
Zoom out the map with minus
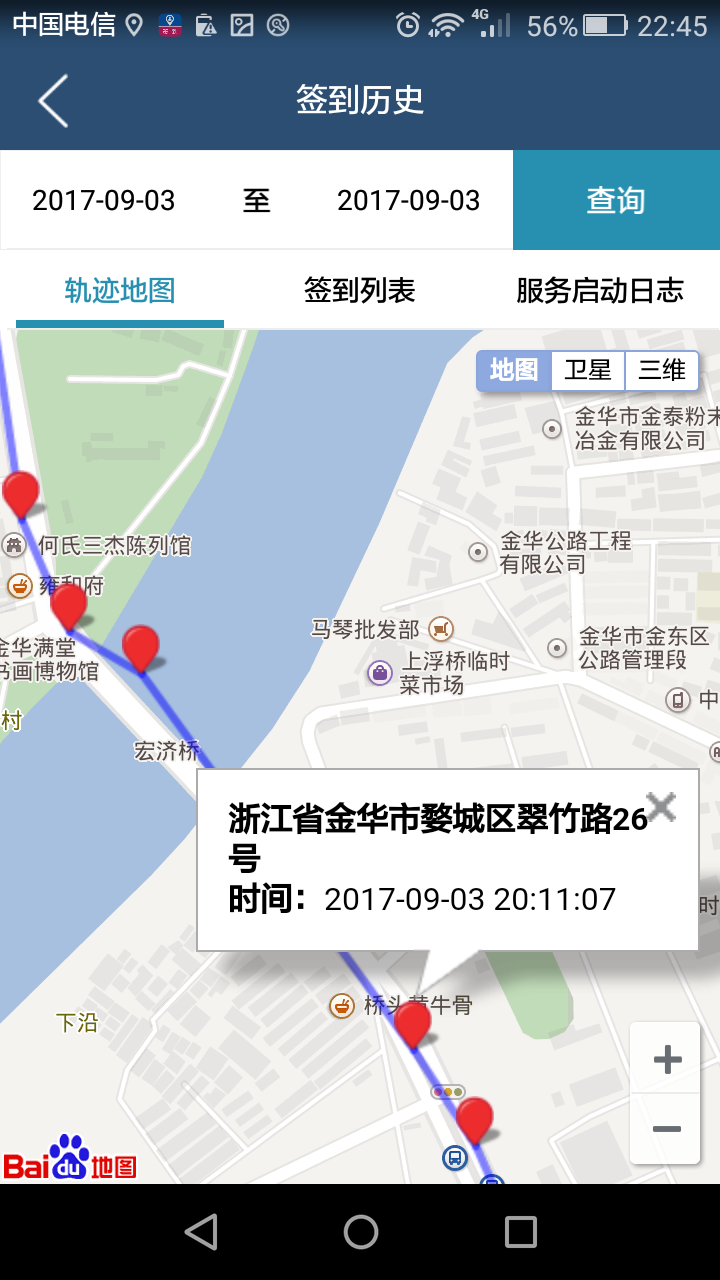click(x=666, y=1129)
